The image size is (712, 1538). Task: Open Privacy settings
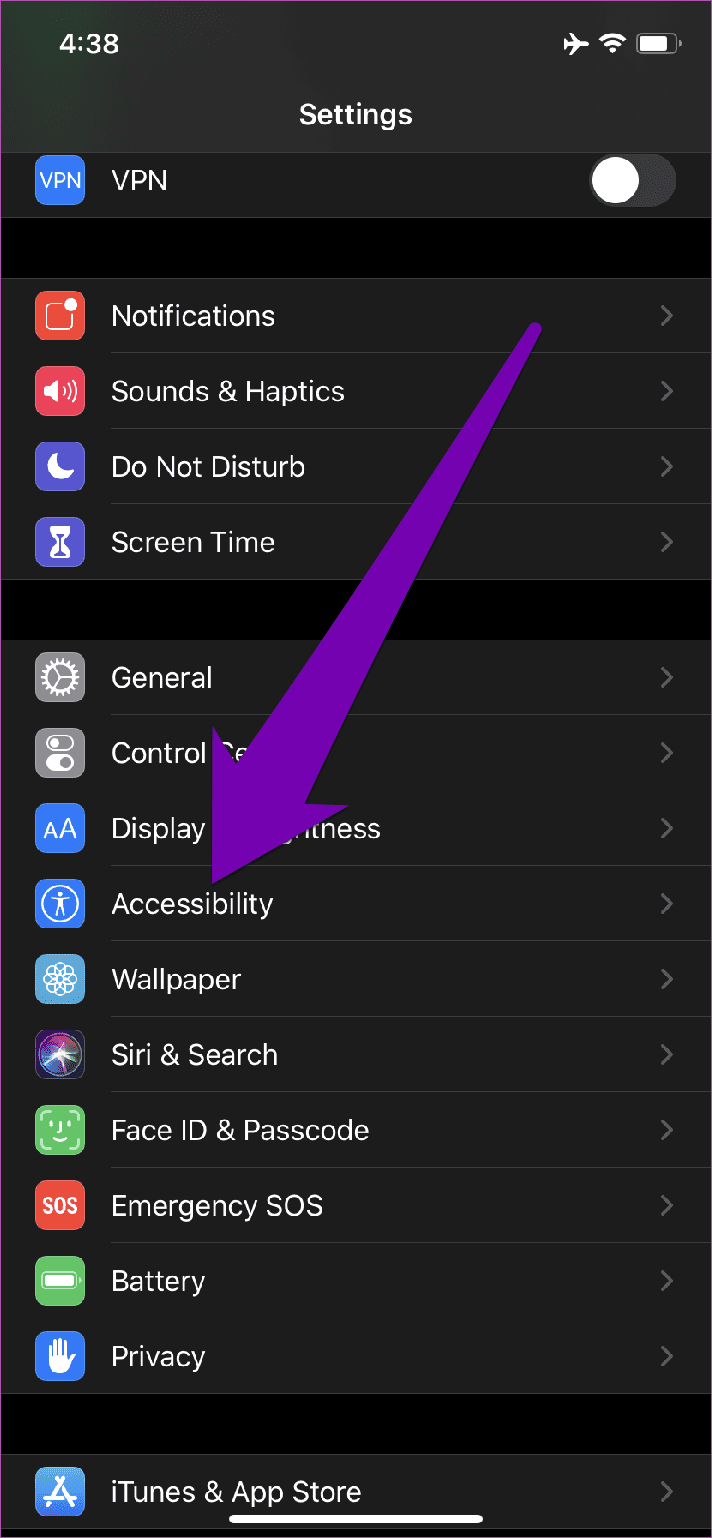356,1357
